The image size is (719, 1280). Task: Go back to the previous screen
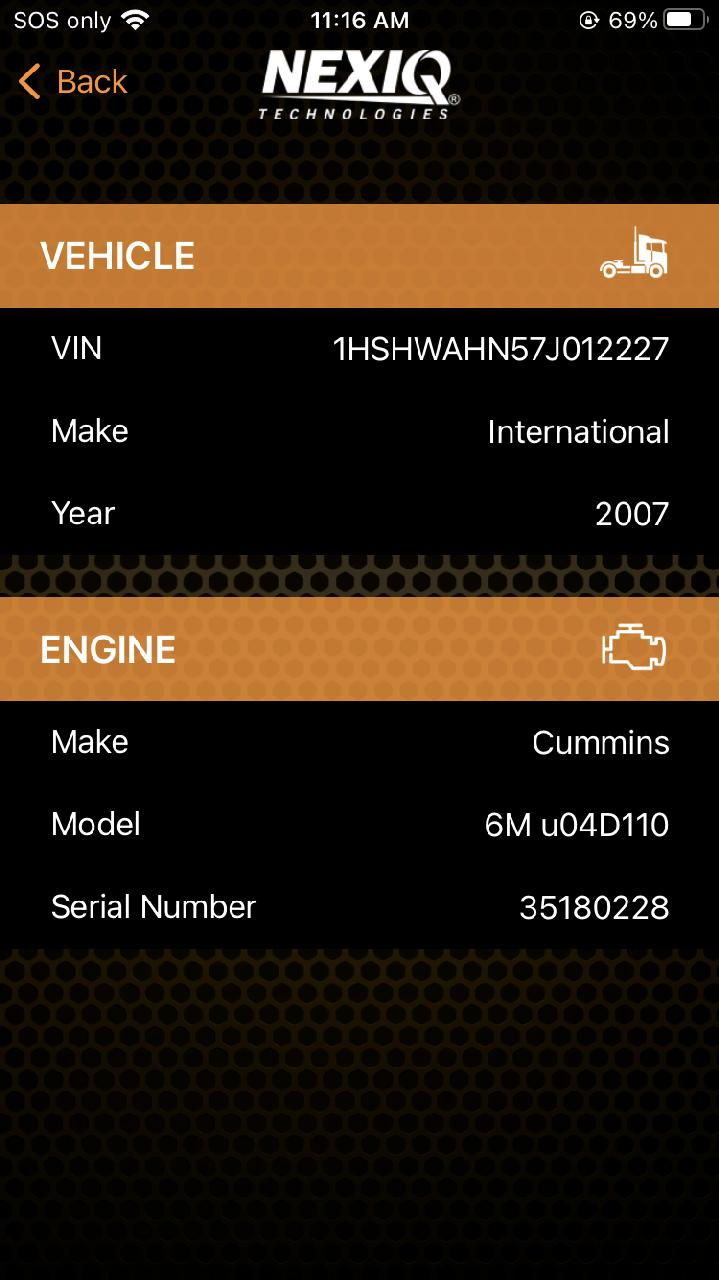pos(73,82)
